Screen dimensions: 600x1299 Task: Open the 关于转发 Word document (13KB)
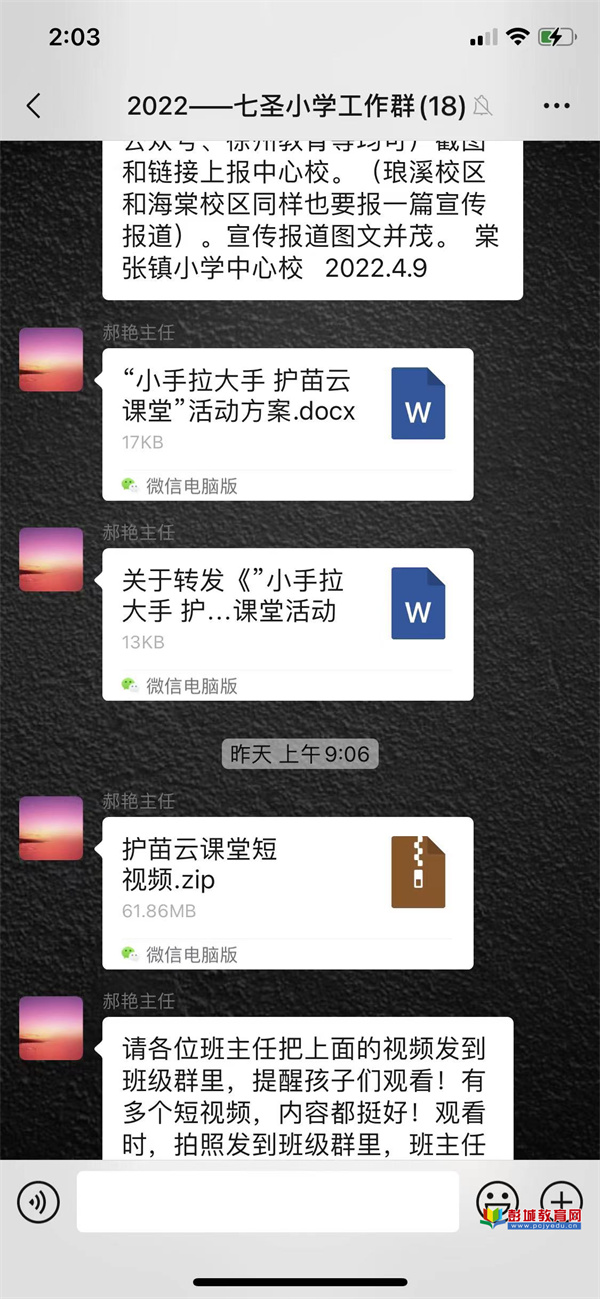click(x=287, y=612)
